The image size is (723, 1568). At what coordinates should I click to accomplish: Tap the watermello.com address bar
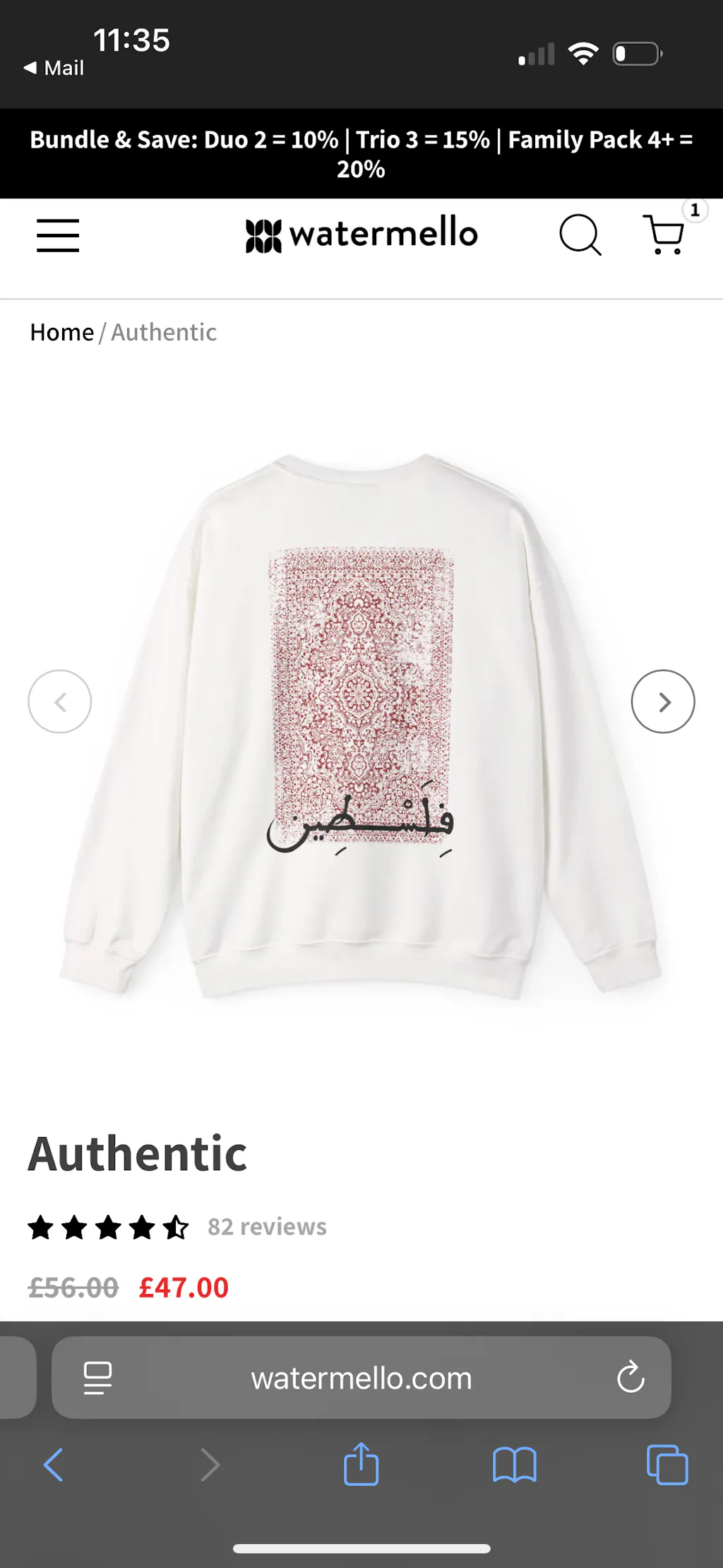[361, 1378]
